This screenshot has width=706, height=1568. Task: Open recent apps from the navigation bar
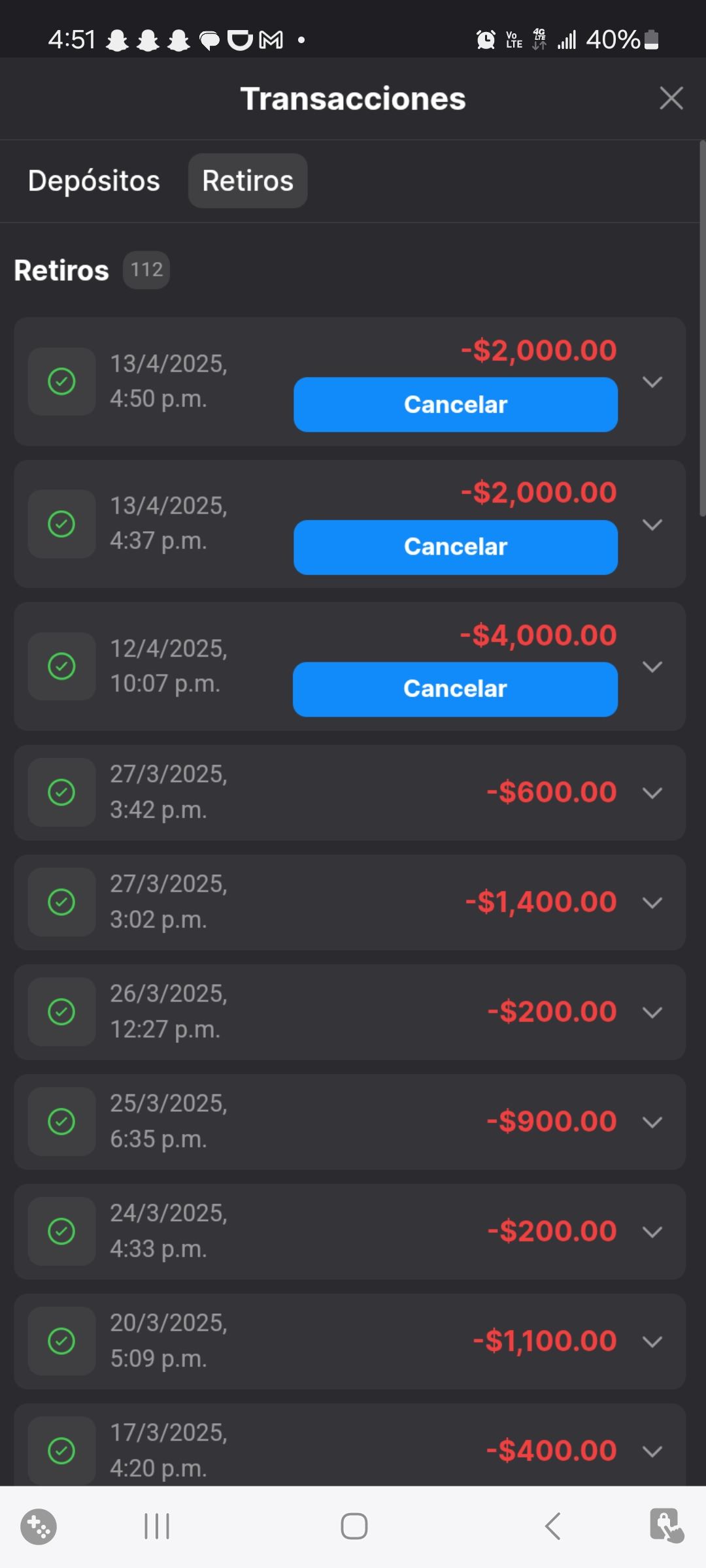(x=157, y=1527)
